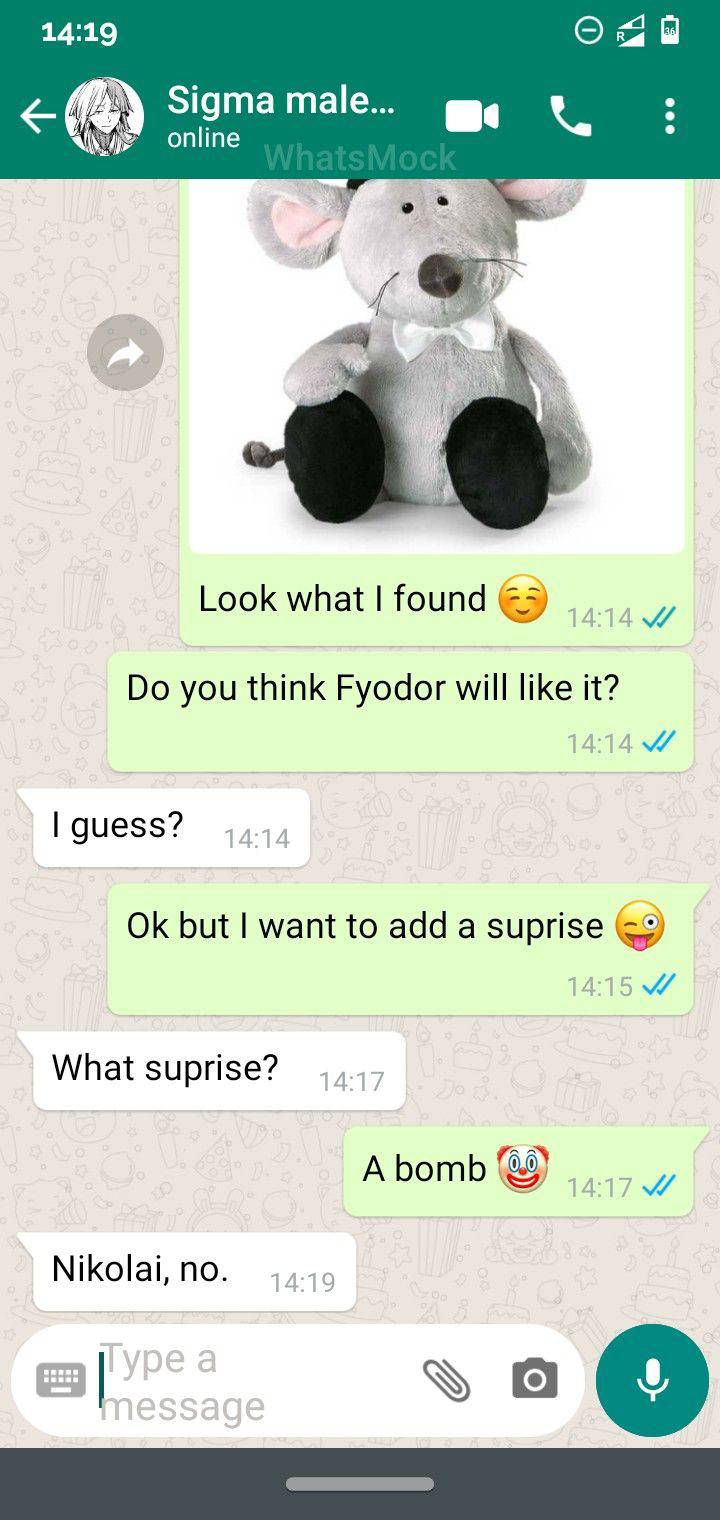Forward the plush mouse image
Viewport: 720px width, 1520px height.
125,352
